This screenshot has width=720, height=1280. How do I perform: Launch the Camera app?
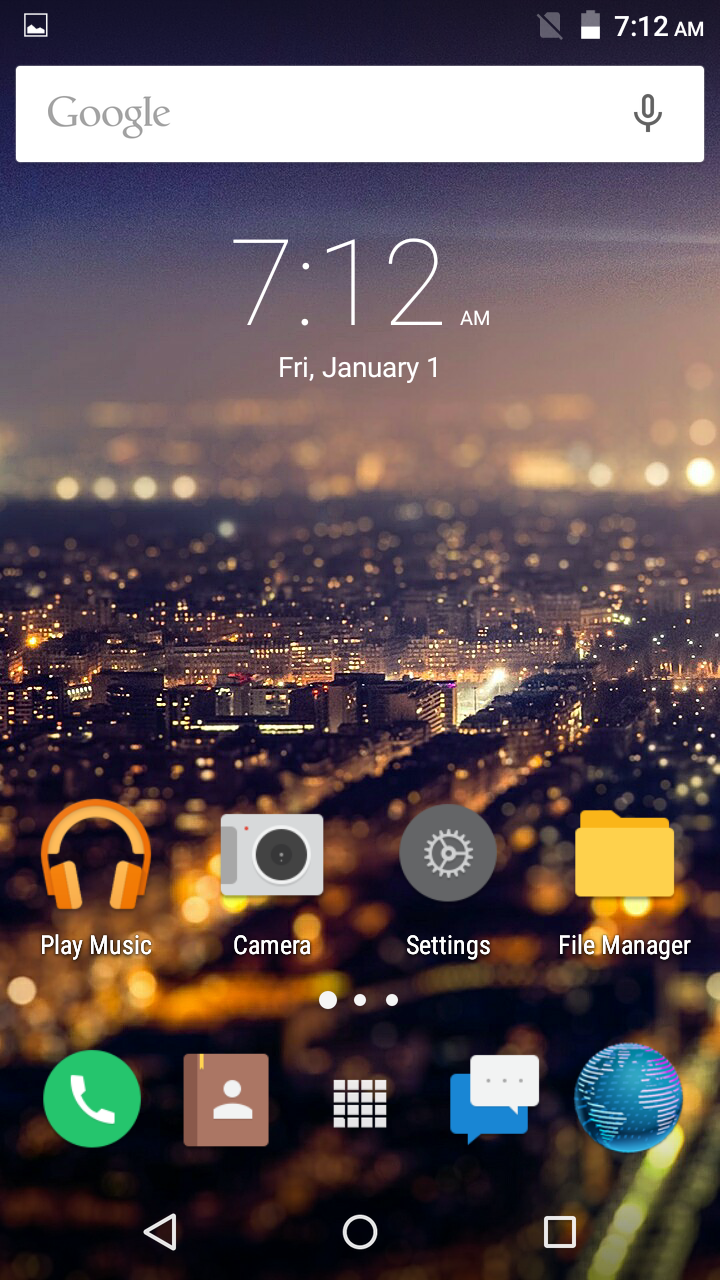272,855
